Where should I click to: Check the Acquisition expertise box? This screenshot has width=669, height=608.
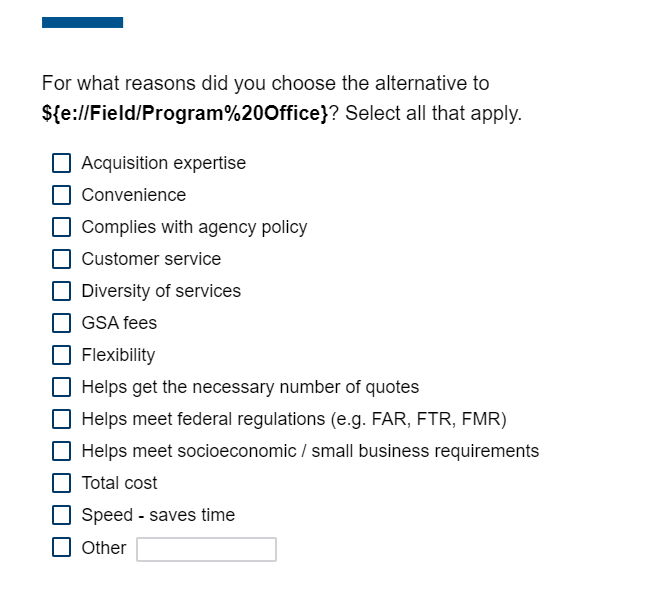point(62,163)
